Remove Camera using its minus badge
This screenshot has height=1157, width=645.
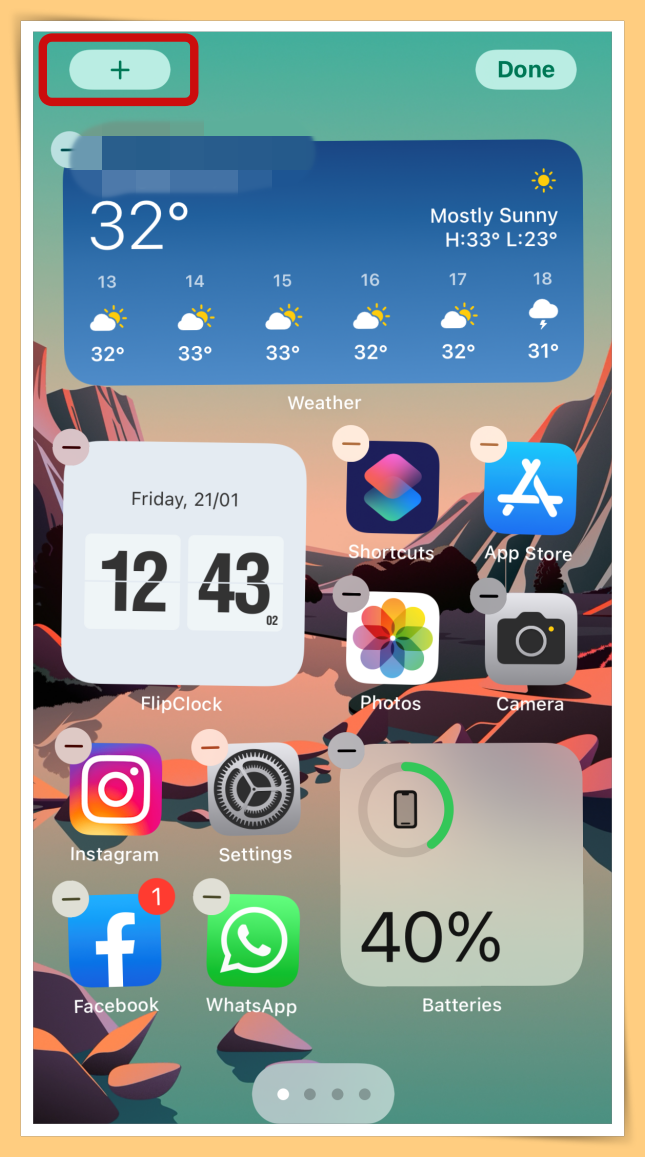[488, 596]
